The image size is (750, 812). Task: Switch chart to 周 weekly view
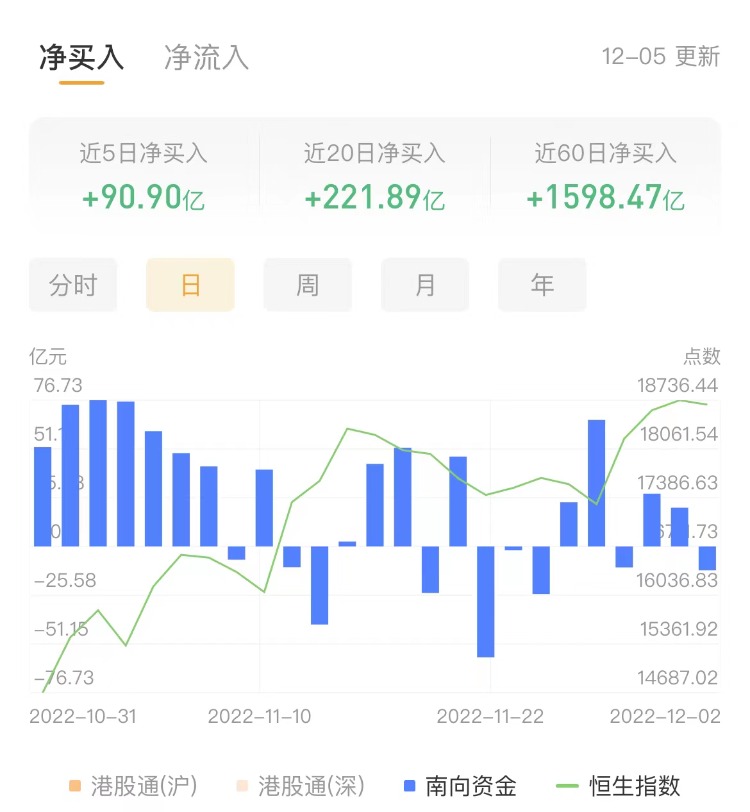tap(308, 285)
